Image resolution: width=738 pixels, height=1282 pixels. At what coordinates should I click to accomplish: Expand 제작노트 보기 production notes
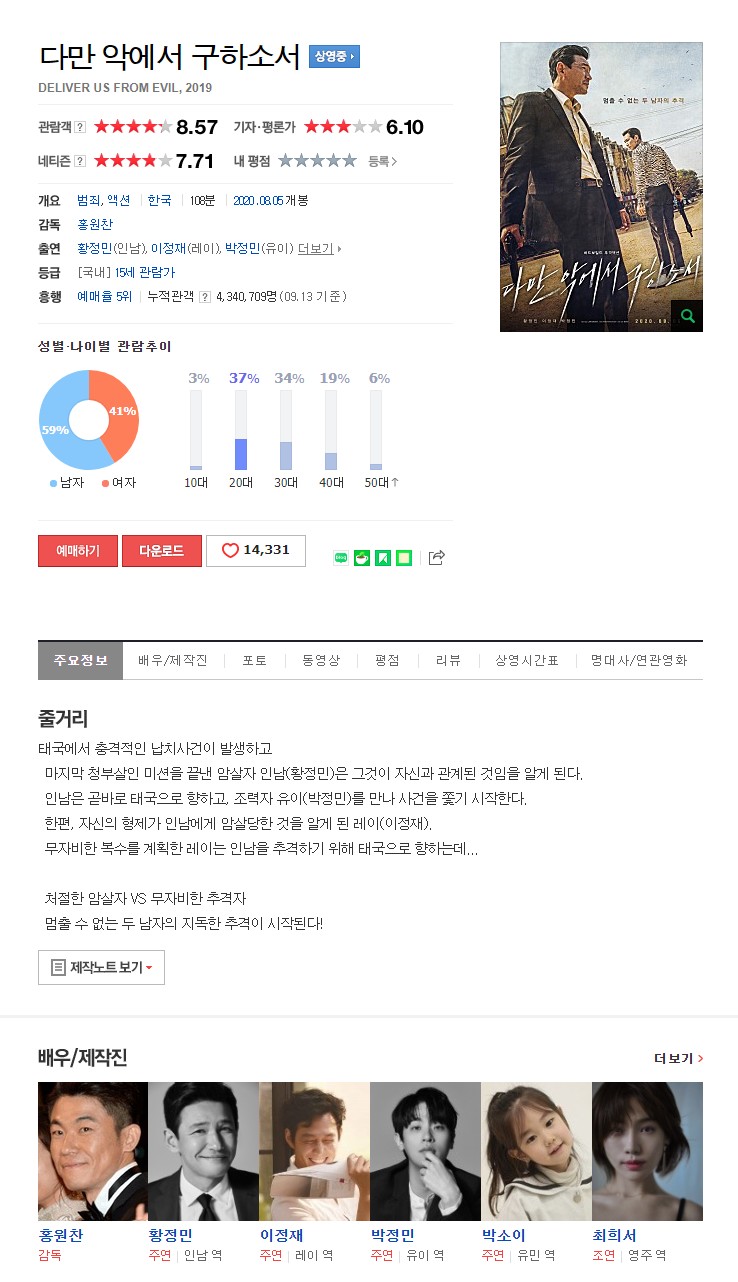click(x=101, y=967)
